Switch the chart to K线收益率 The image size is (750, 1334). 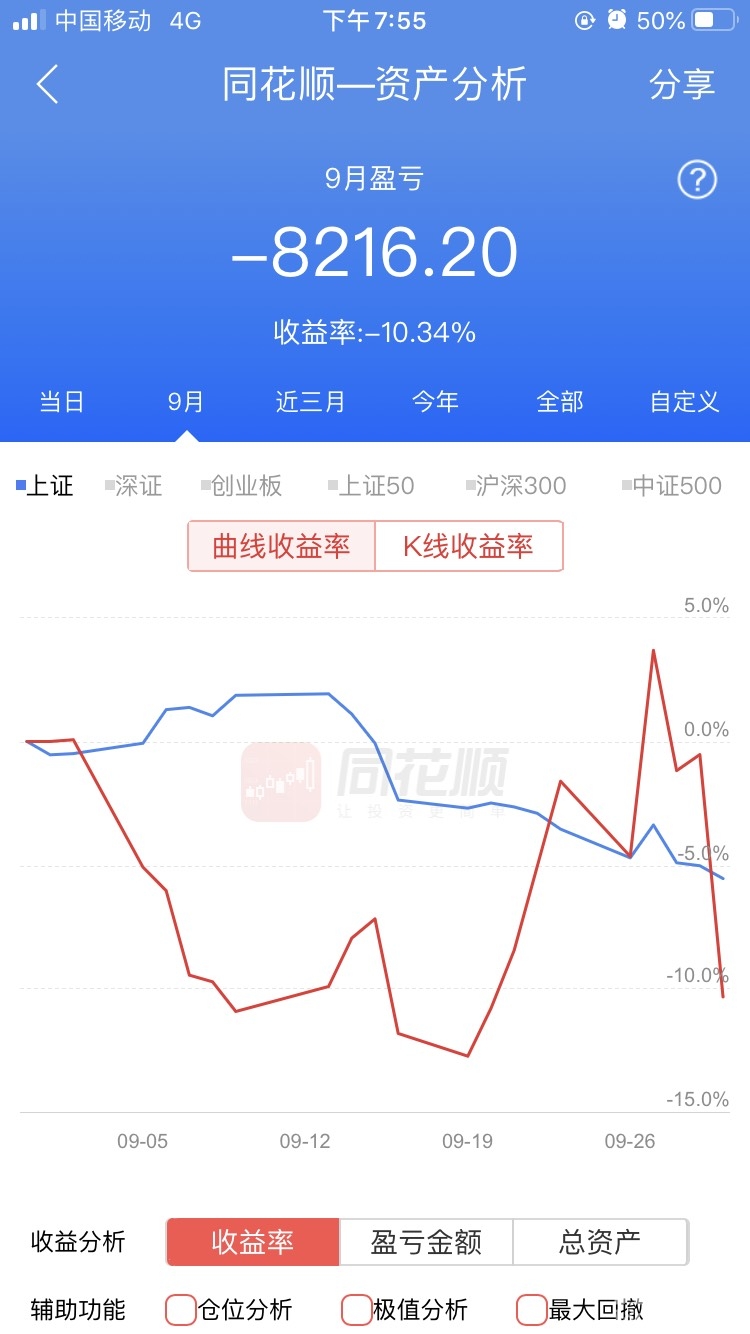tap(468, 546)
